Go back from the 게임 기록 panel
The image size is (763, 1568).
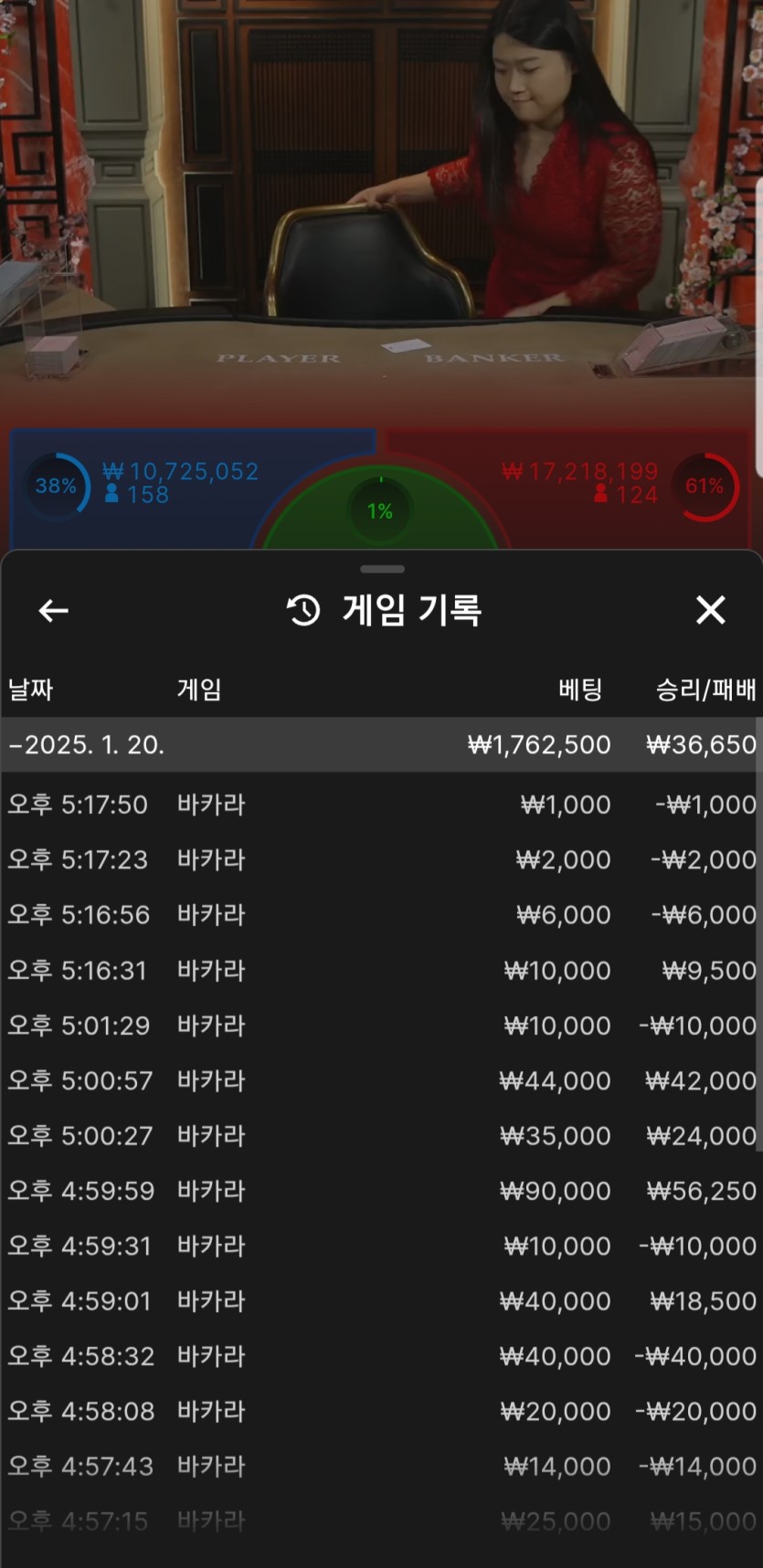(x=54, y=610)
